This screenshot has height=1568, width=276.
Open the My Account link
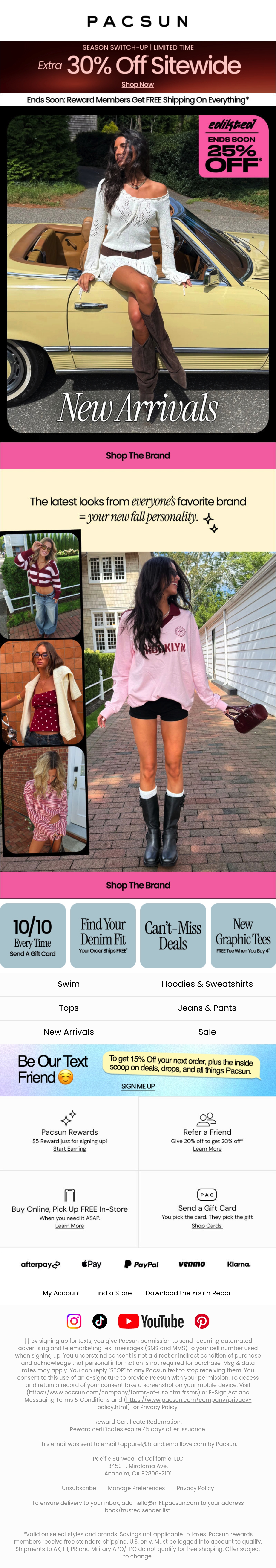click(x=61, y=1293)
